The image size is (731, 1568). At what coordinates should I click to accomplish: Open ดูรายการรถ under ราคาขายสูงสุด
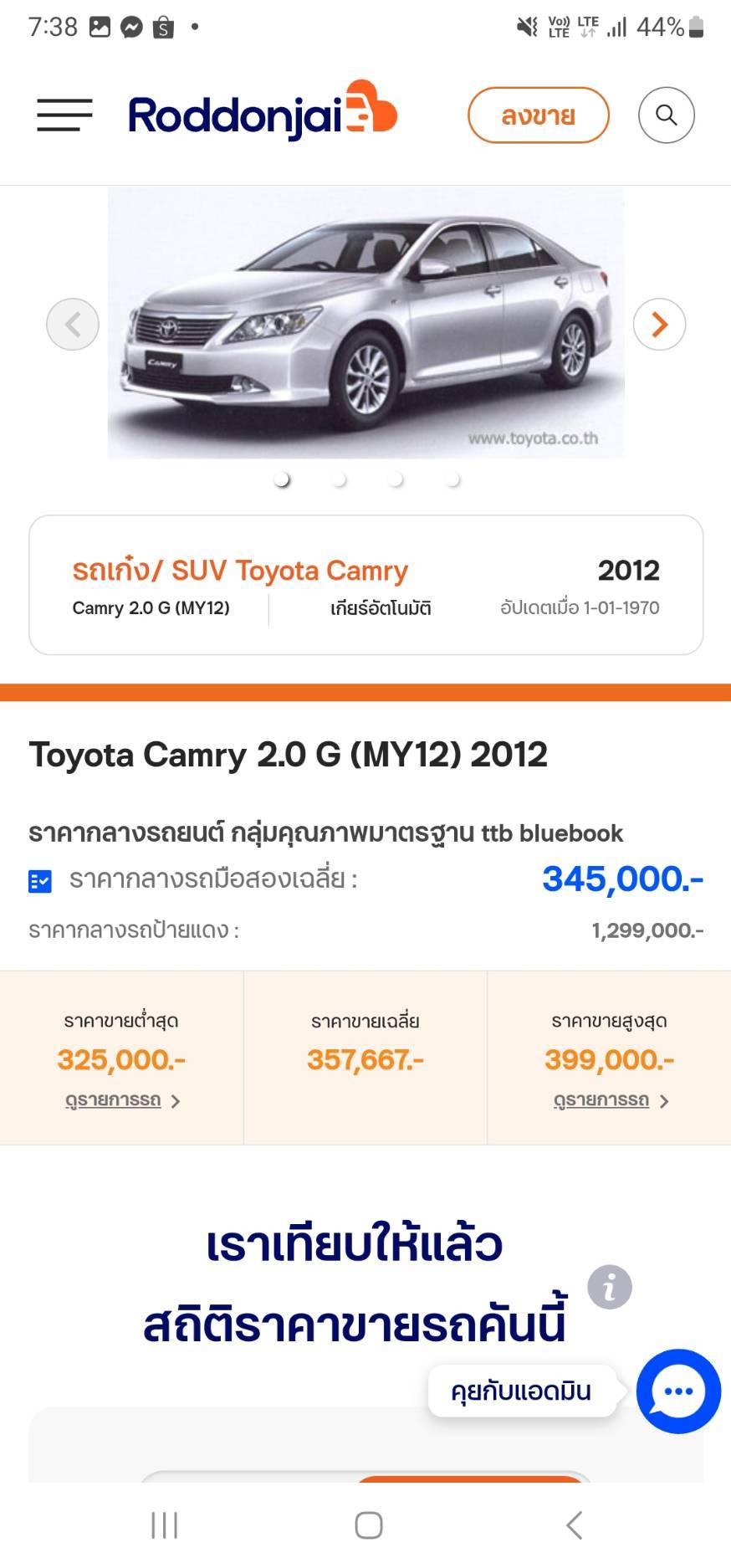611,1100
